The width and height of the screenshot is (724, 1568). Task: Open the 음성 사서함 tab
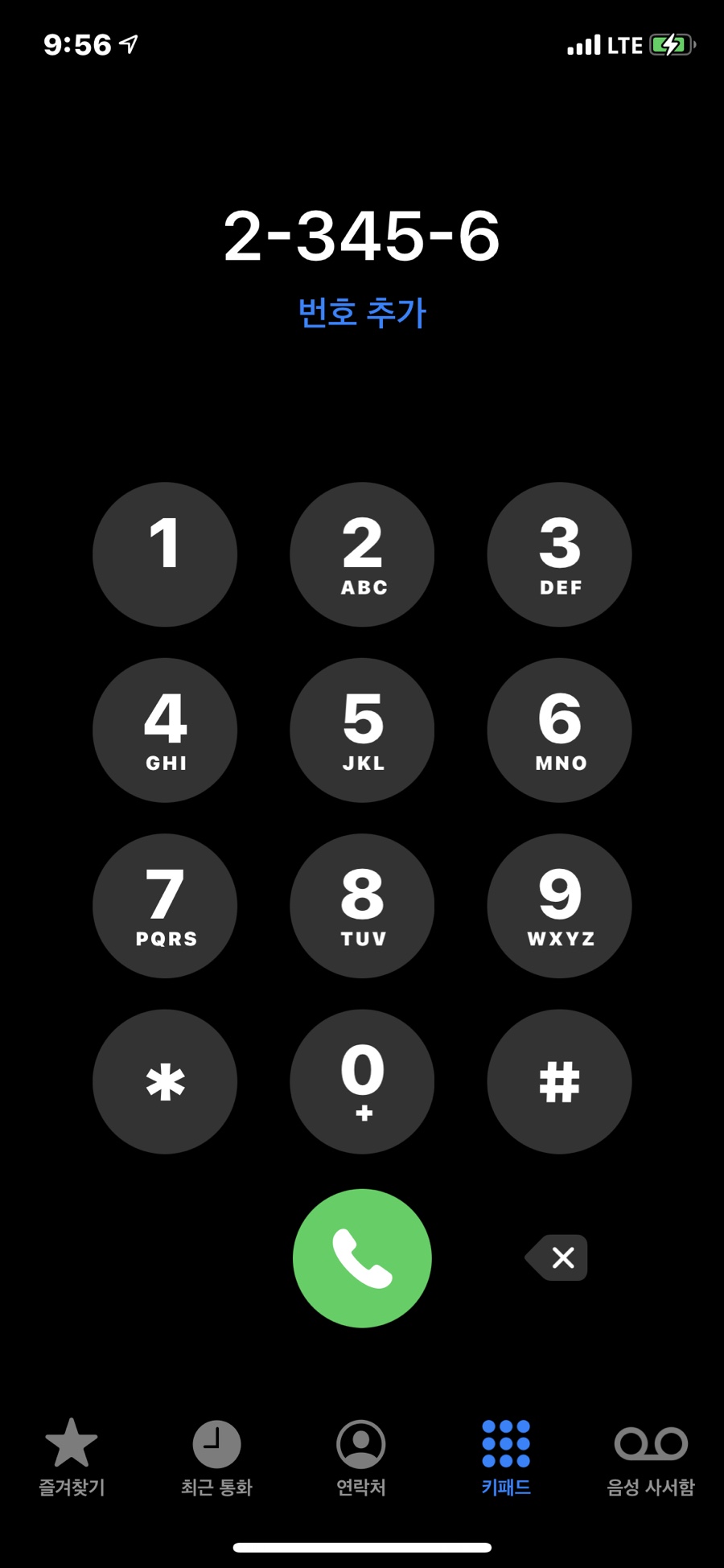[651, 1457]
